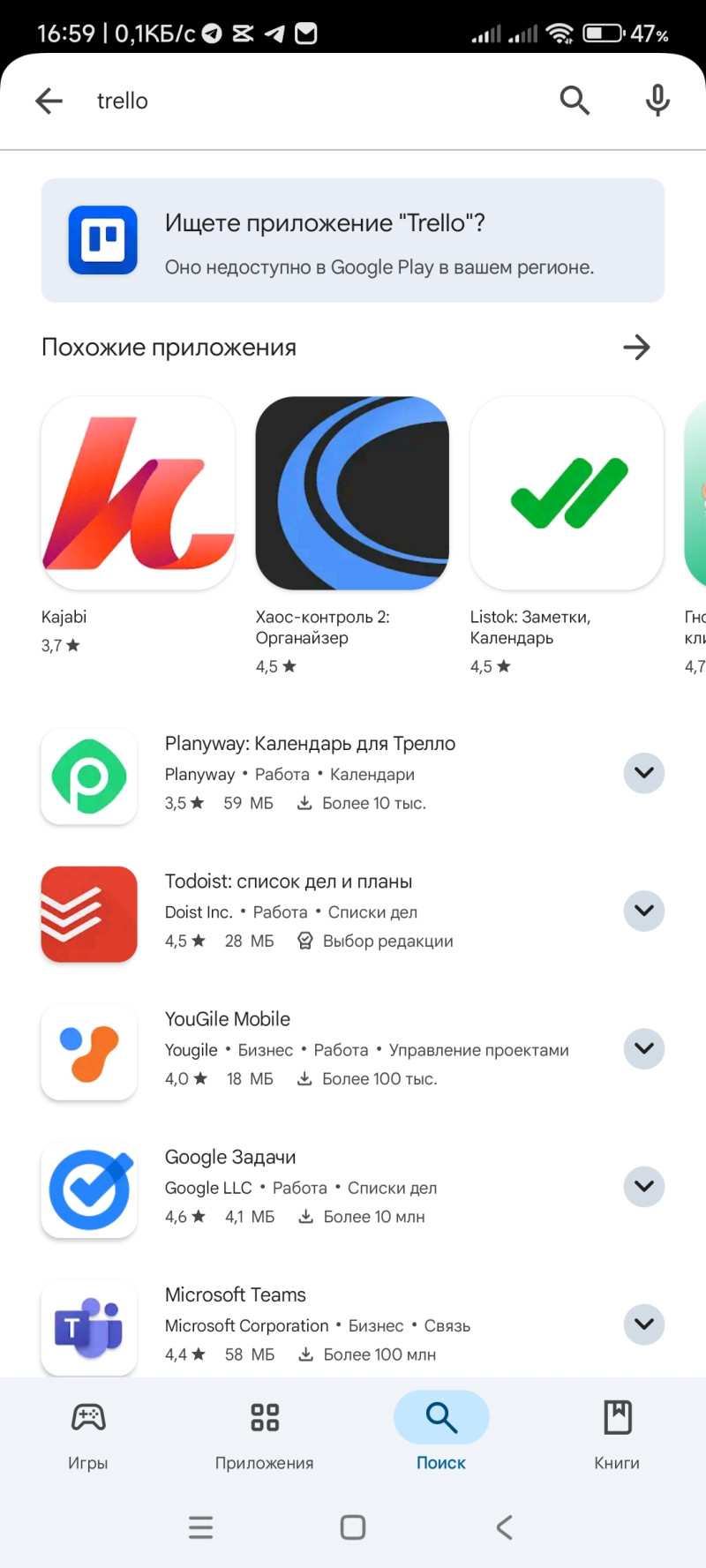Open the Trello unavailable banner
The height and width of the screenshot is (1568, 706).
(353, 241)
